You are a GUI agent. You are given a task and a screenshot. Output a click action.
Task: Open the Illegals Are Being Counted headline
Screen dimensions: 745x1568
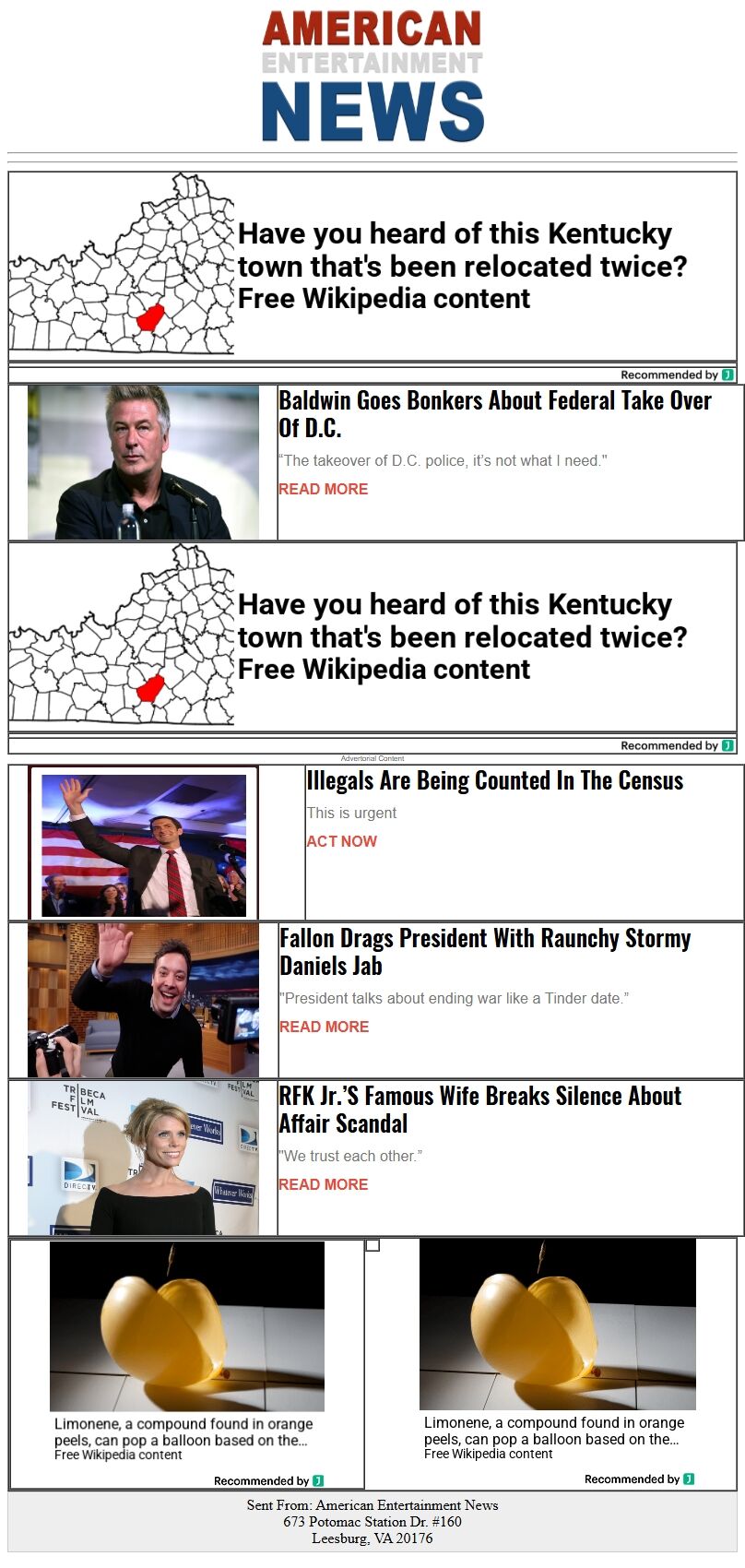tap(494, 780)
